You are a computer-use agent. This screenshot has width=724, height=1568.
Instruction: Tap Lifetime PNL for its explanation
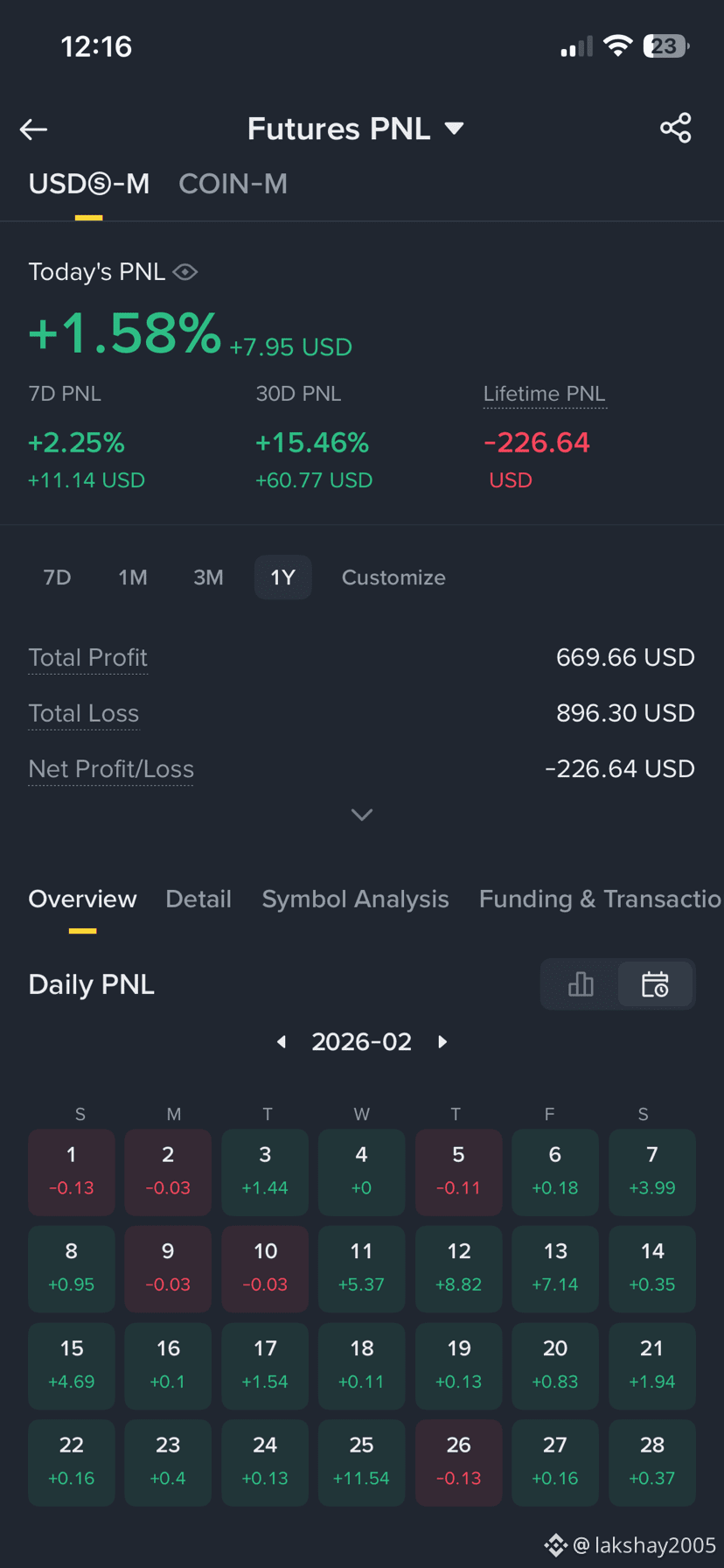click(544, 394)
